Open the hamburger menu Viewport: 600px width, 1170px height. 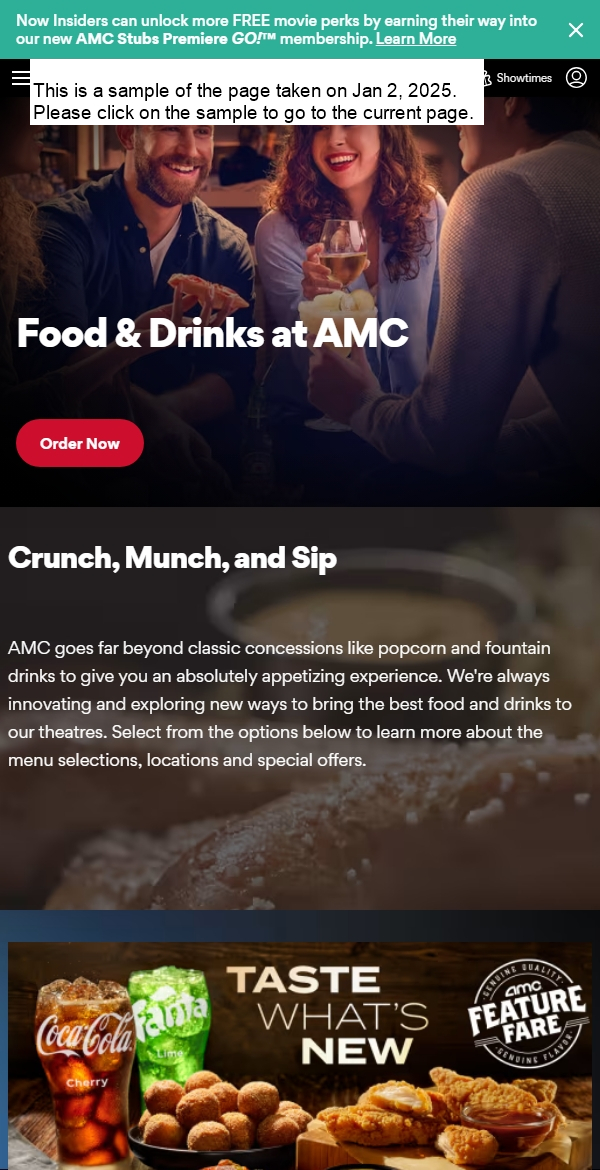[19, 77]
